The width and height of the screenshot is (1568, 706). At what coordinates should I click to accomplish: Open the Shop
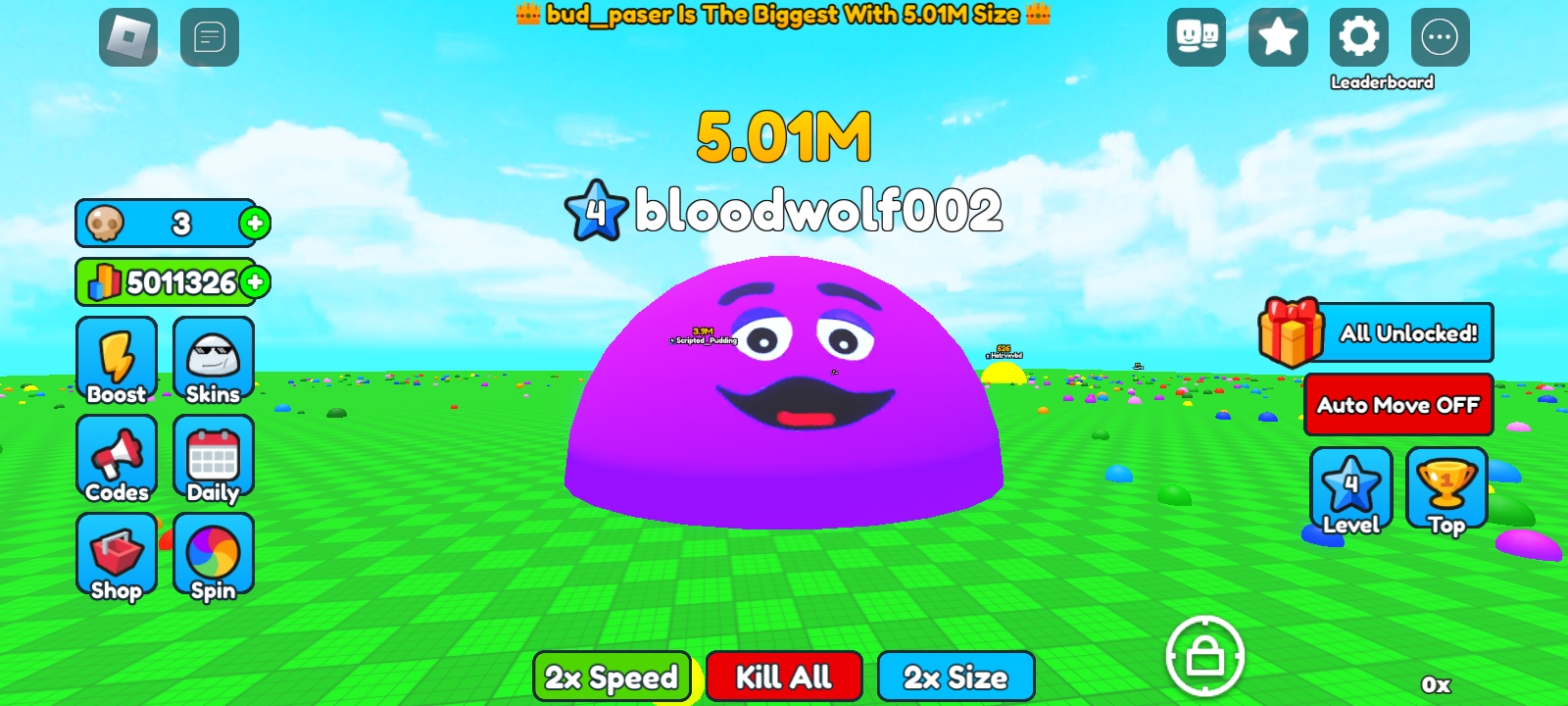[x=117, y=556]
